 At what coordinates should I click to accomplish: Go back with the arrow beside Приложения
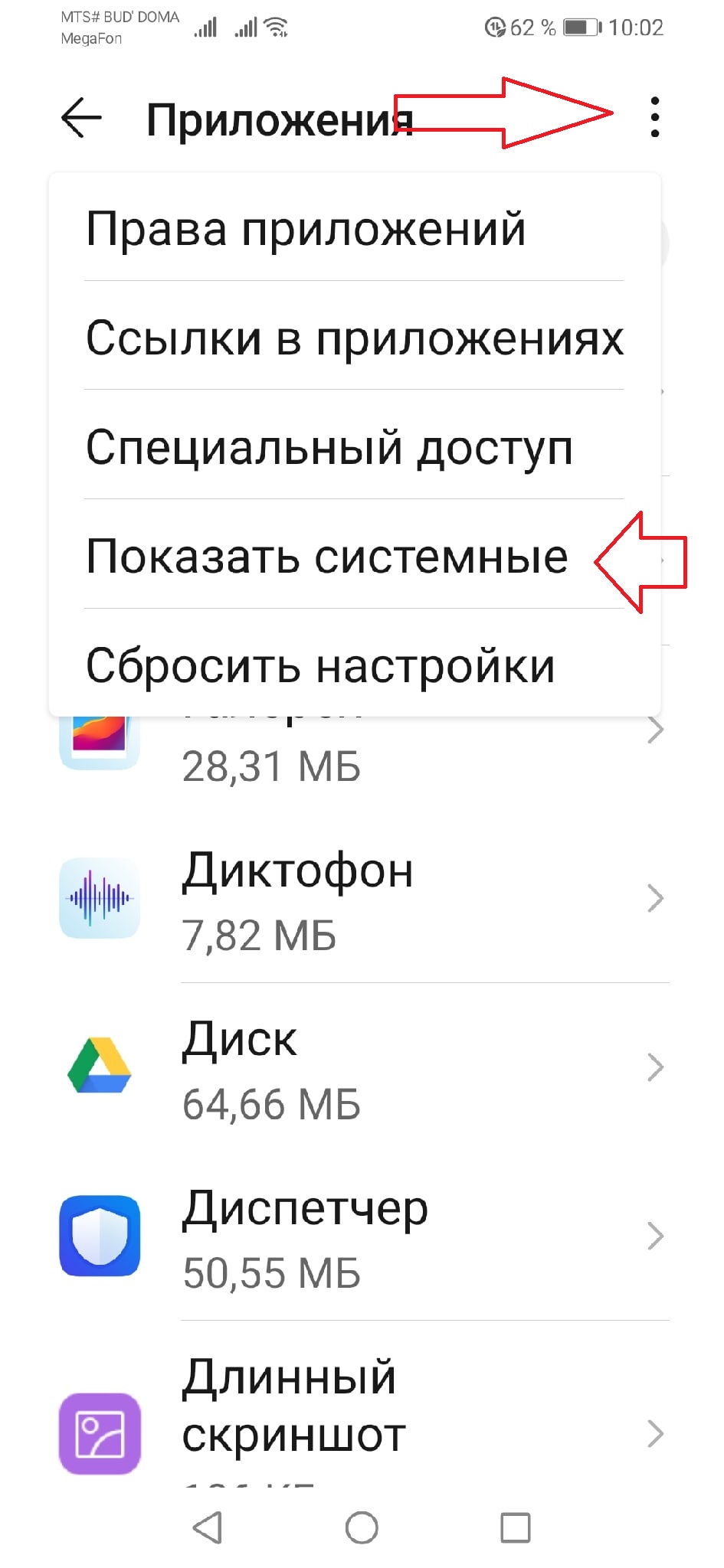81,119
